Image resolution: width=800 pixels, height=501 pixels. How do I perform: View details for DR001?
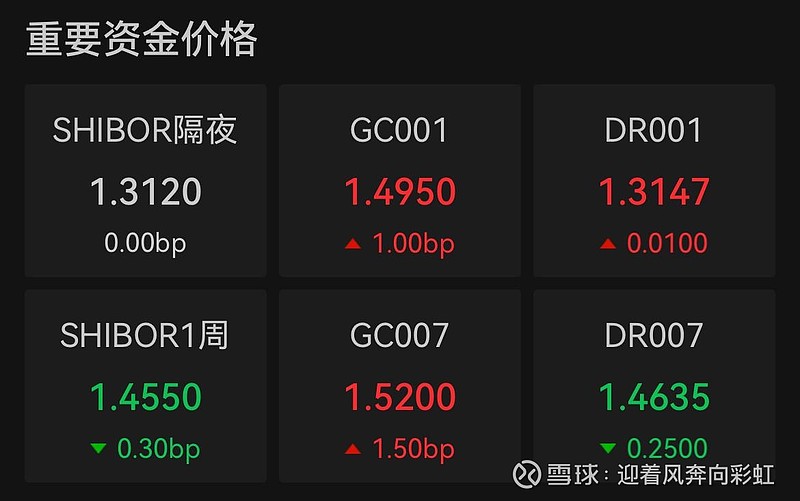tap(654, 181)
